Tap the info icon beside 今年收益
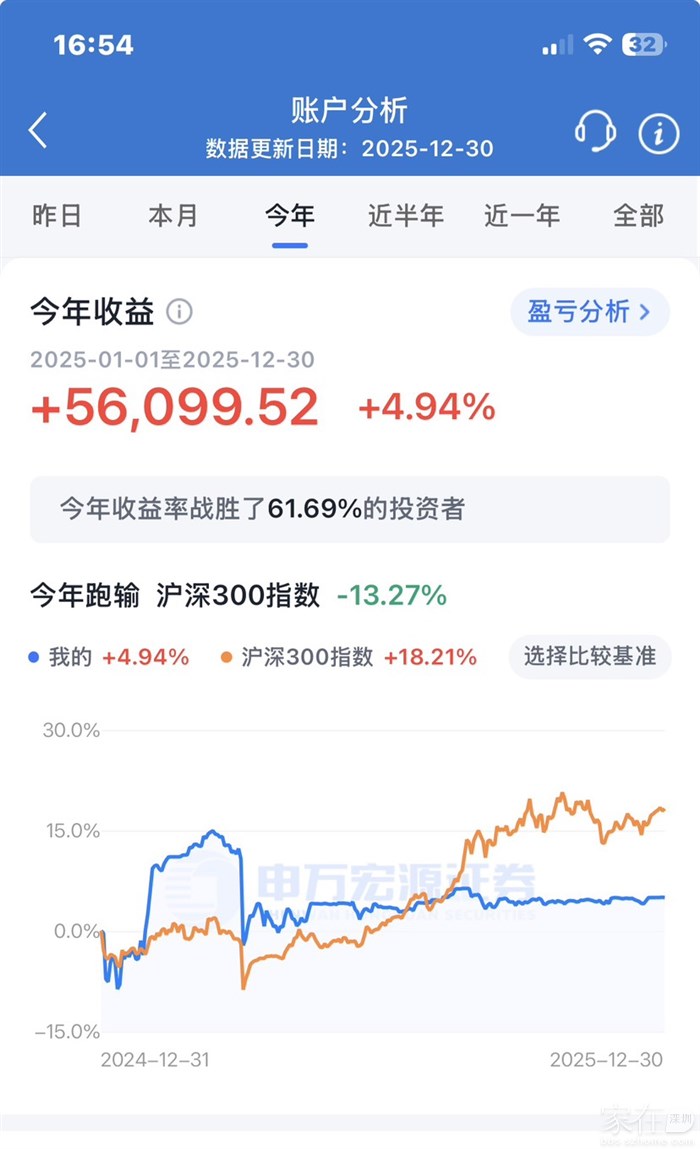 click(x=179, y=312)
